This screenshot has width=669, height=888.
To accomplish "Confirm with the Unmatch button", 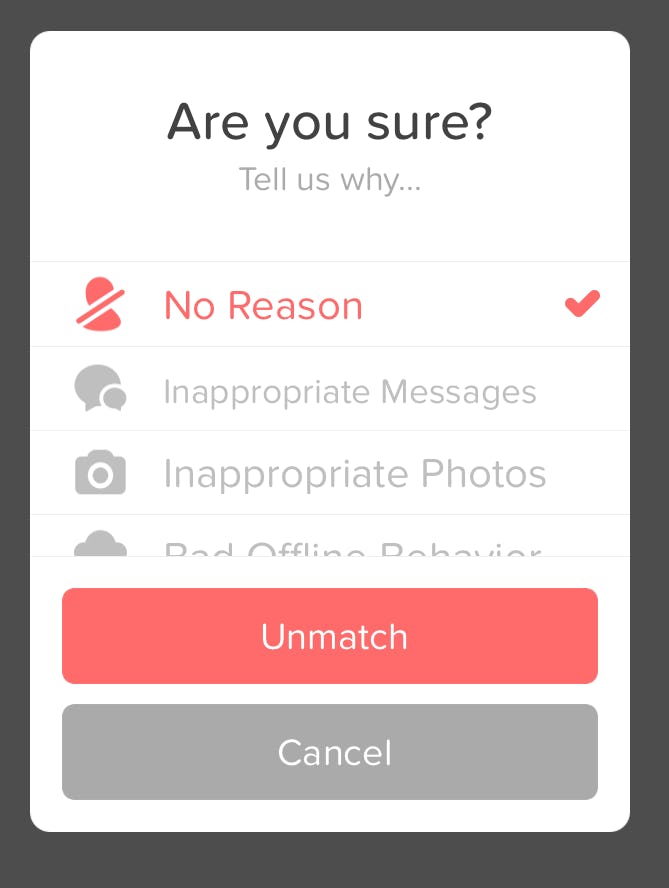I will pyautogui.click(x=330, y=636).
